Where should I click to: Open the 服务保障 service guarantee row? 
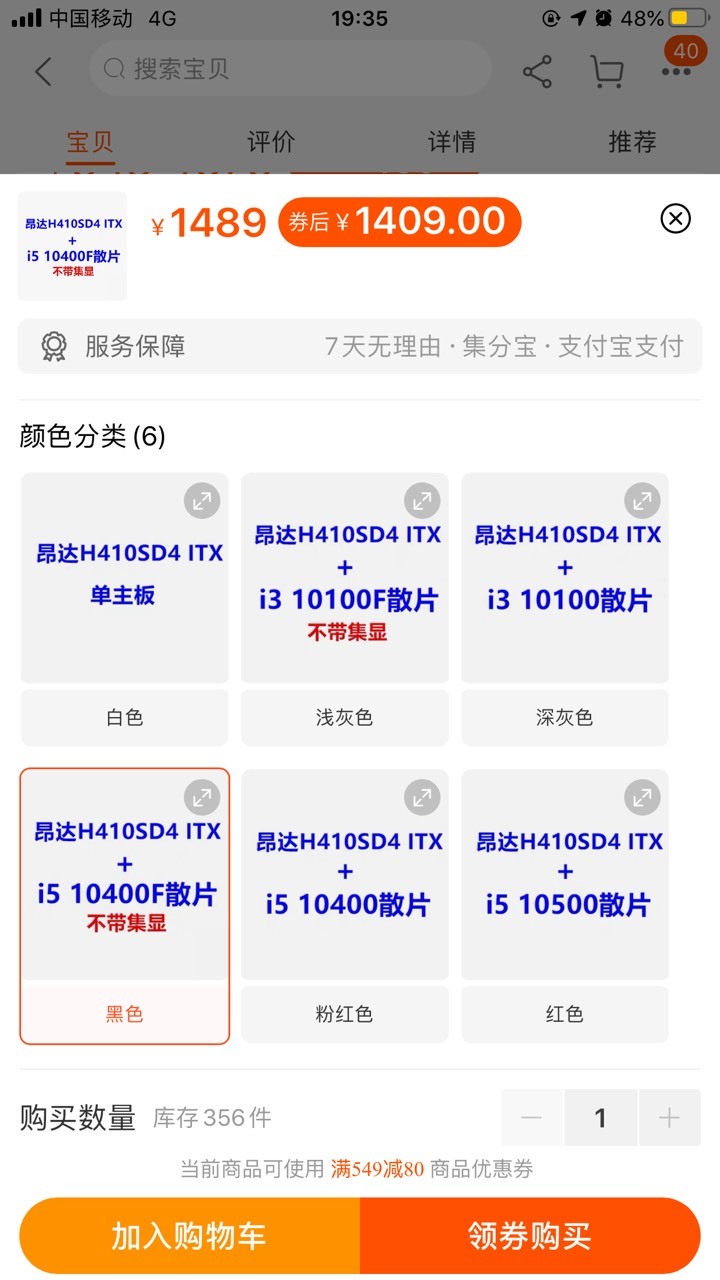click(360, 346)
